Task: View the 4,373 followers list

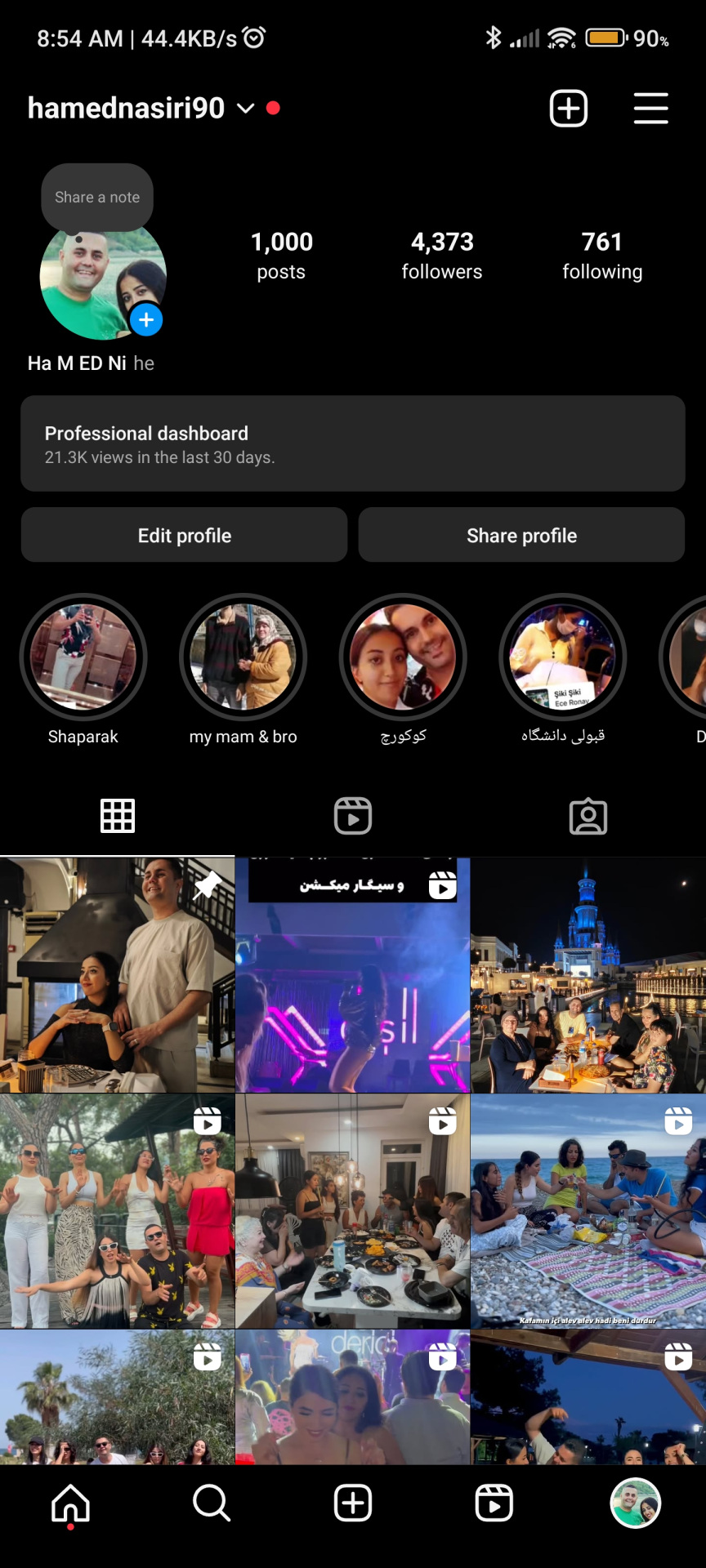Action: (x=441, y=255)
